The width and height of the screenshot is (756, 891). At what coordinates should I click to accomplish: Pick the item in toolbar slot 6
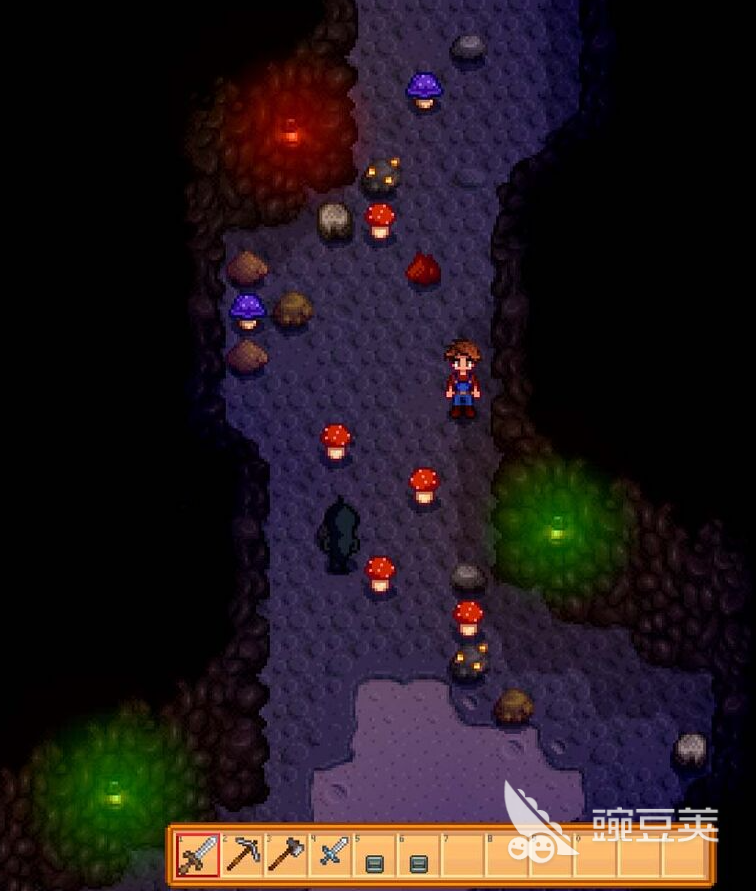point(419,858)
